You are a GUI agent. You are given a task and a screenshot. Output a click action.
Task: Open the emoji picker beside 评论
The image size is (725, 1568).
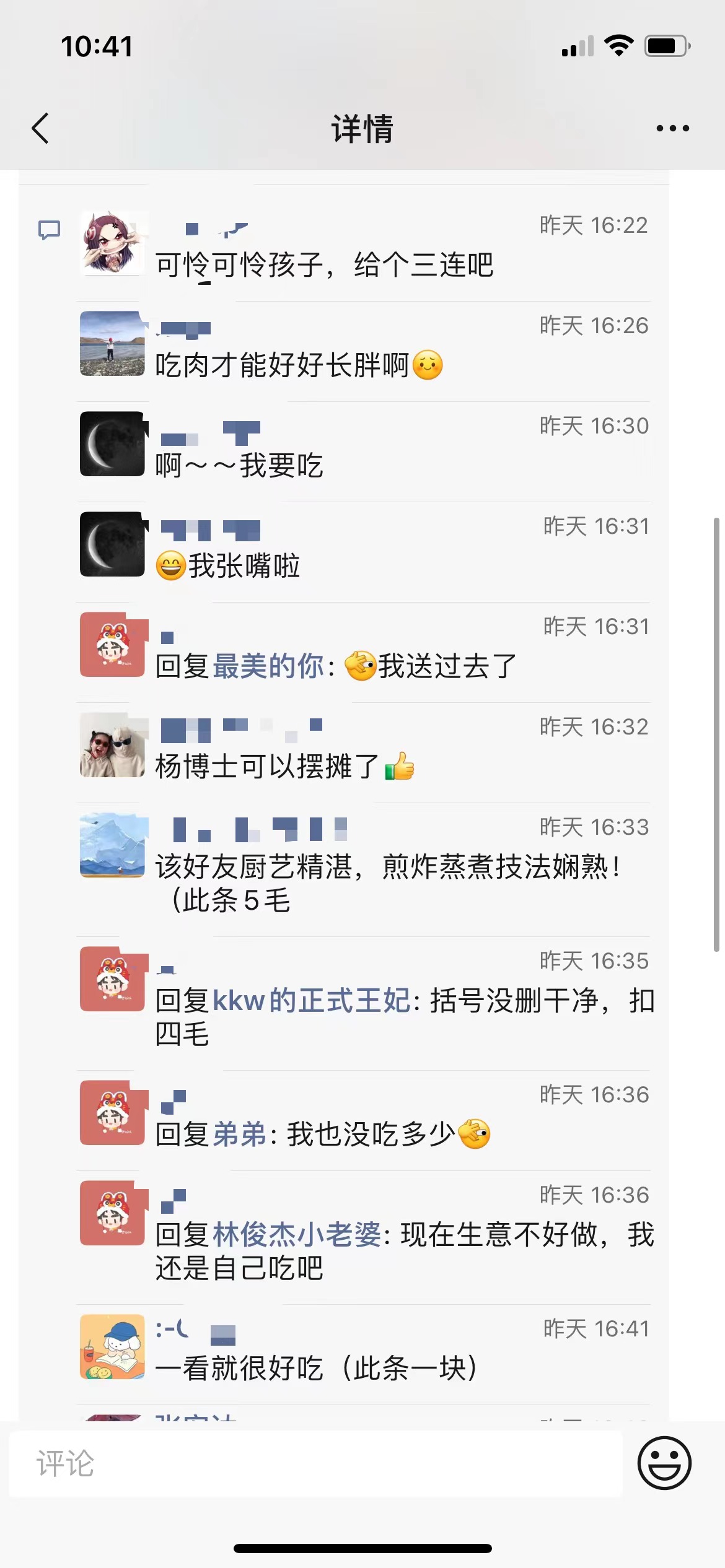pyautogui.click(x=664, y=1463)
